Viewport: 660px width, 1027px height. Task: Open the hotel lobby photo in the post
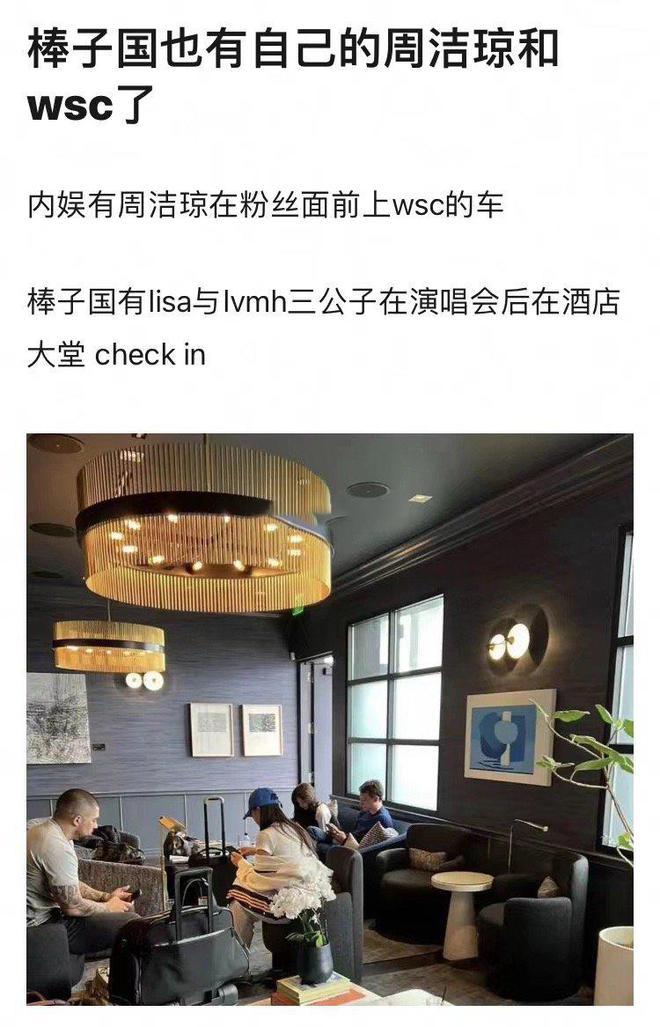tap(330, 718)
